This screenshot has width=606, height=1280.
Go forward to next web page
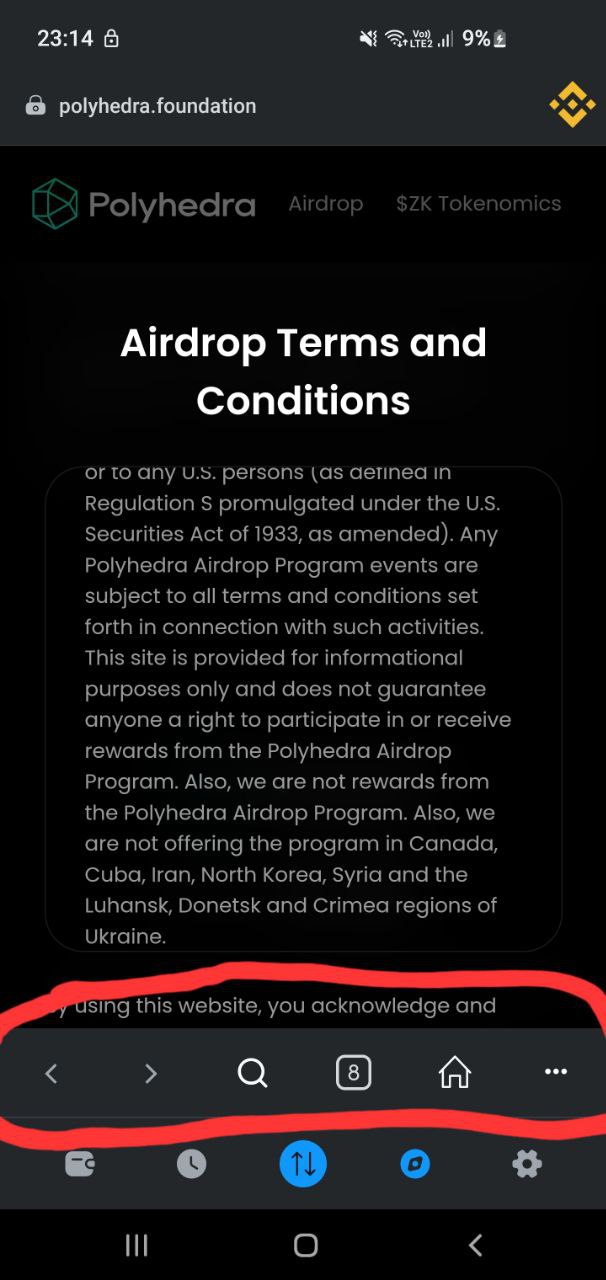point(151,1073)
